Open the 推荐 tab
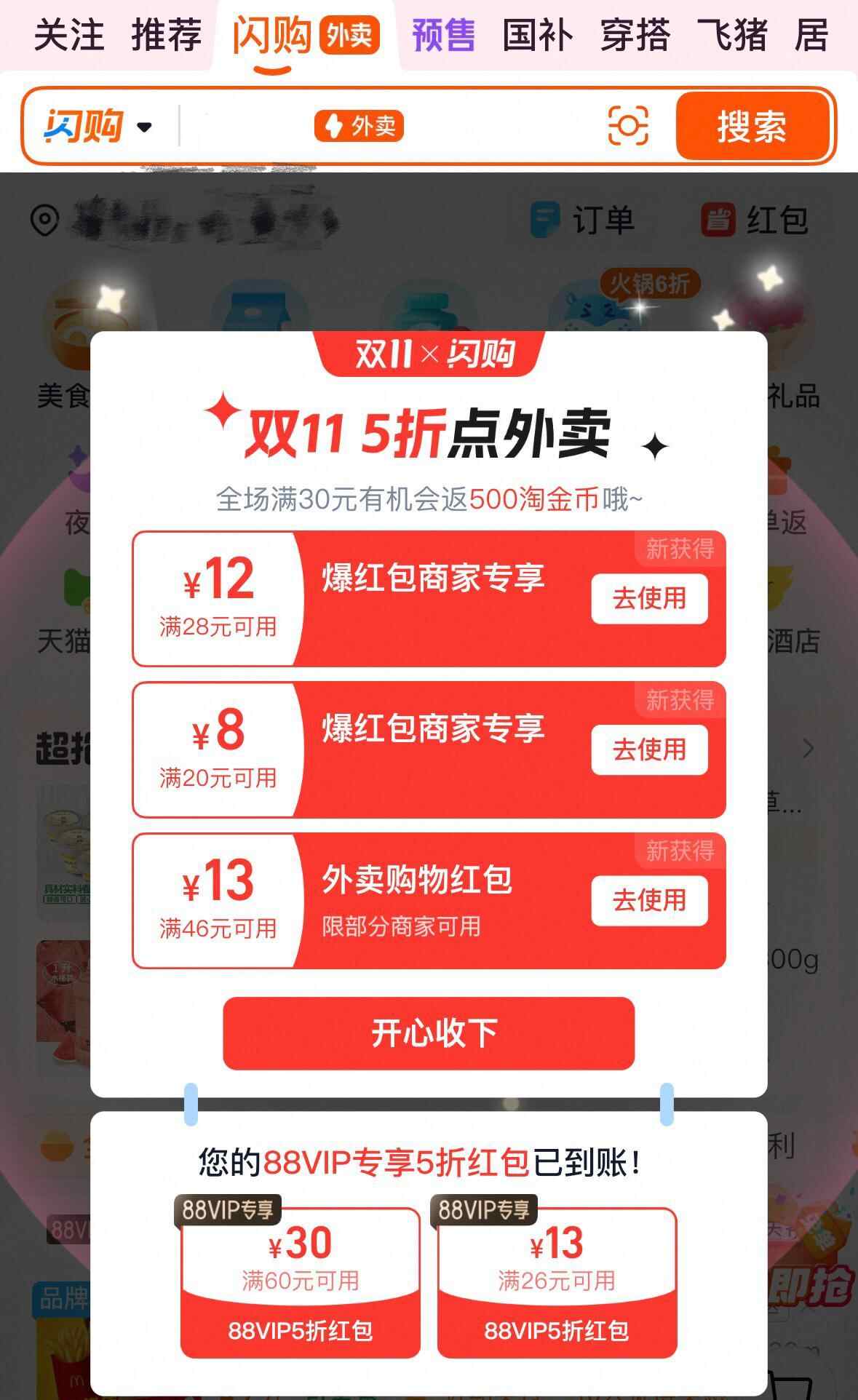Image resolution: width=858 pixels, height=1400 pixels. (x=166, y=35)
